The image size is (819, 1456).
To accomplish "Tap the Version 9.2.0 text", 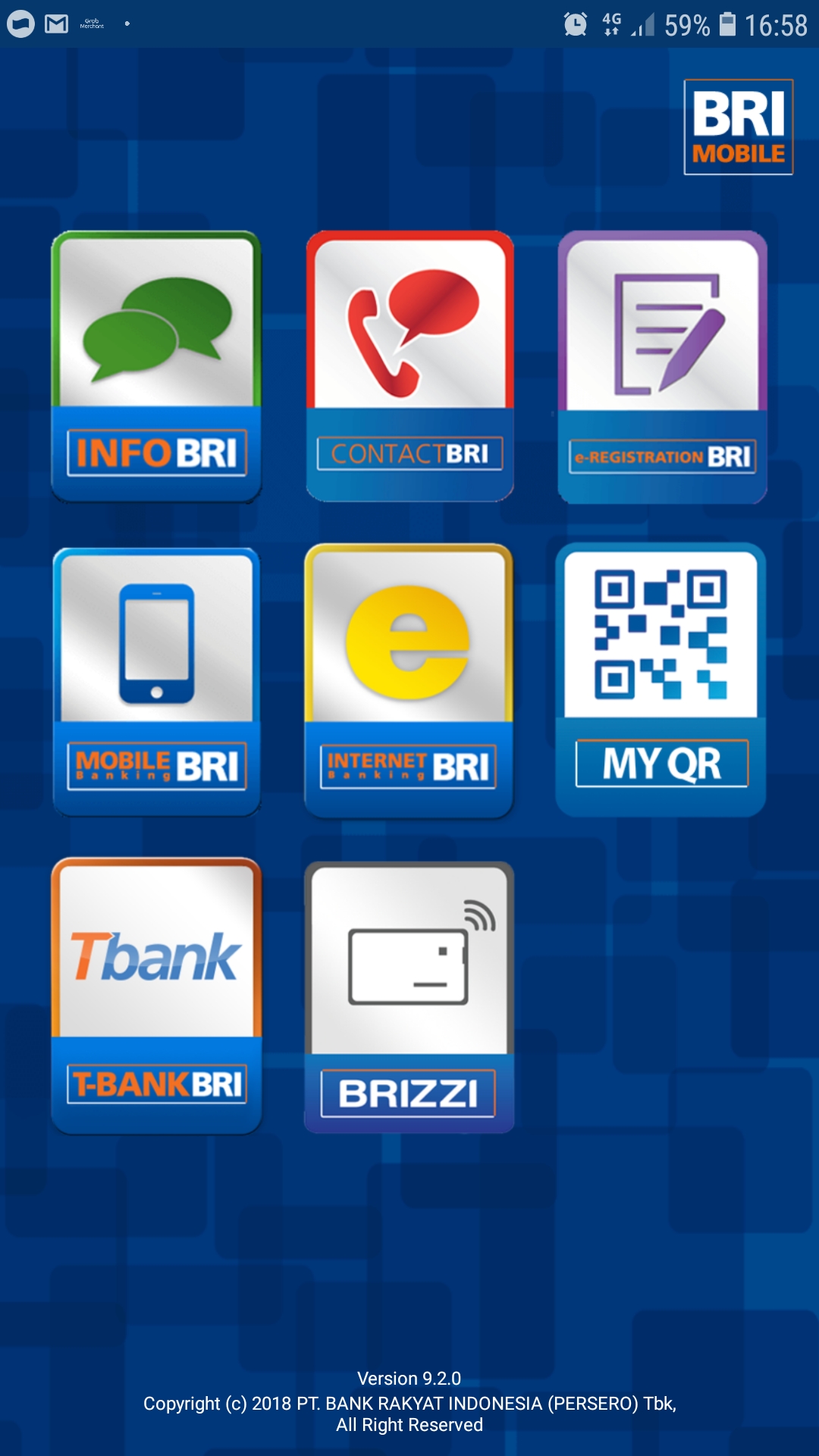I will tap(409, 1378).
